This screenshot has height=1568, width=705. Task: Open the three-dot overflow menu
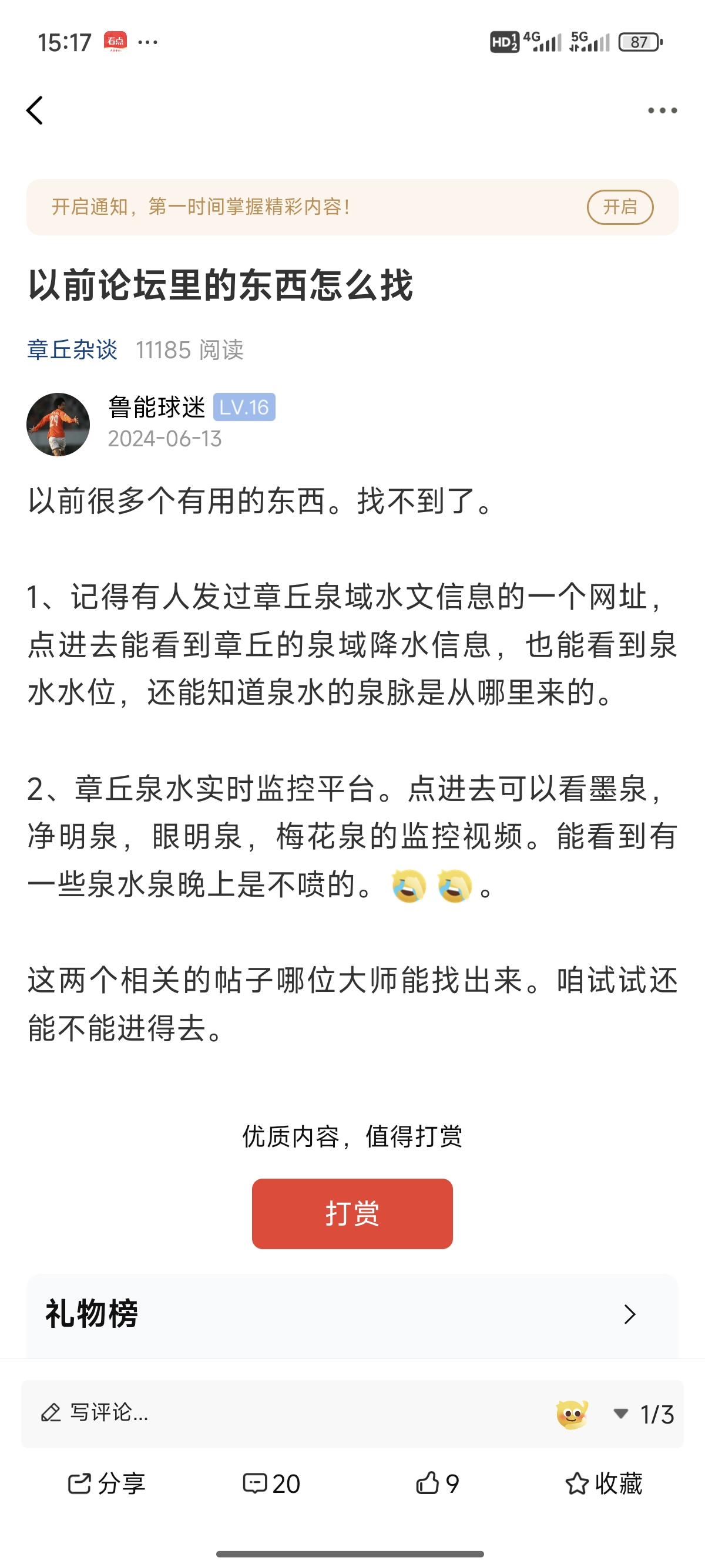tap(662, 111)
